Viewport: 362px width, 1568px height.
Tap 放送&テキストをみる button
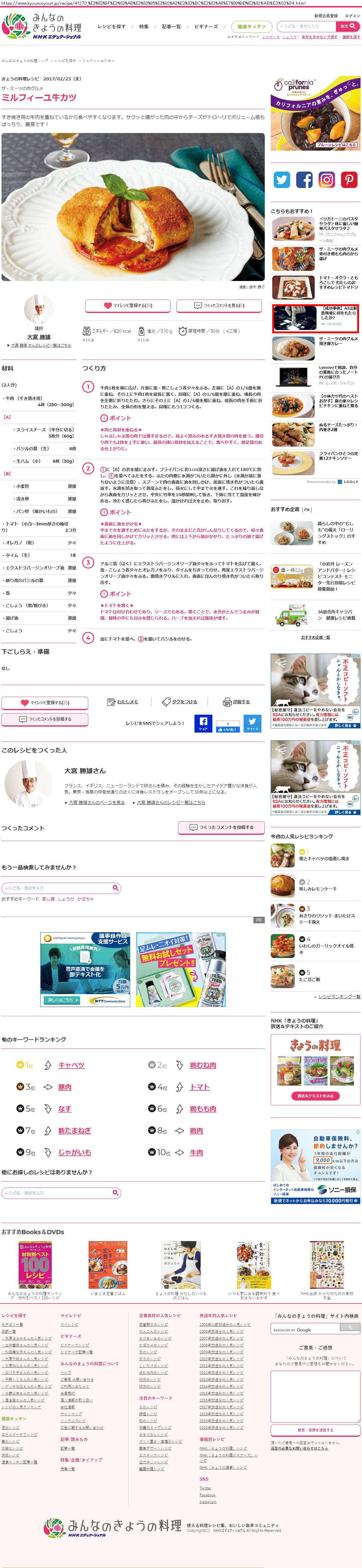315,1096
